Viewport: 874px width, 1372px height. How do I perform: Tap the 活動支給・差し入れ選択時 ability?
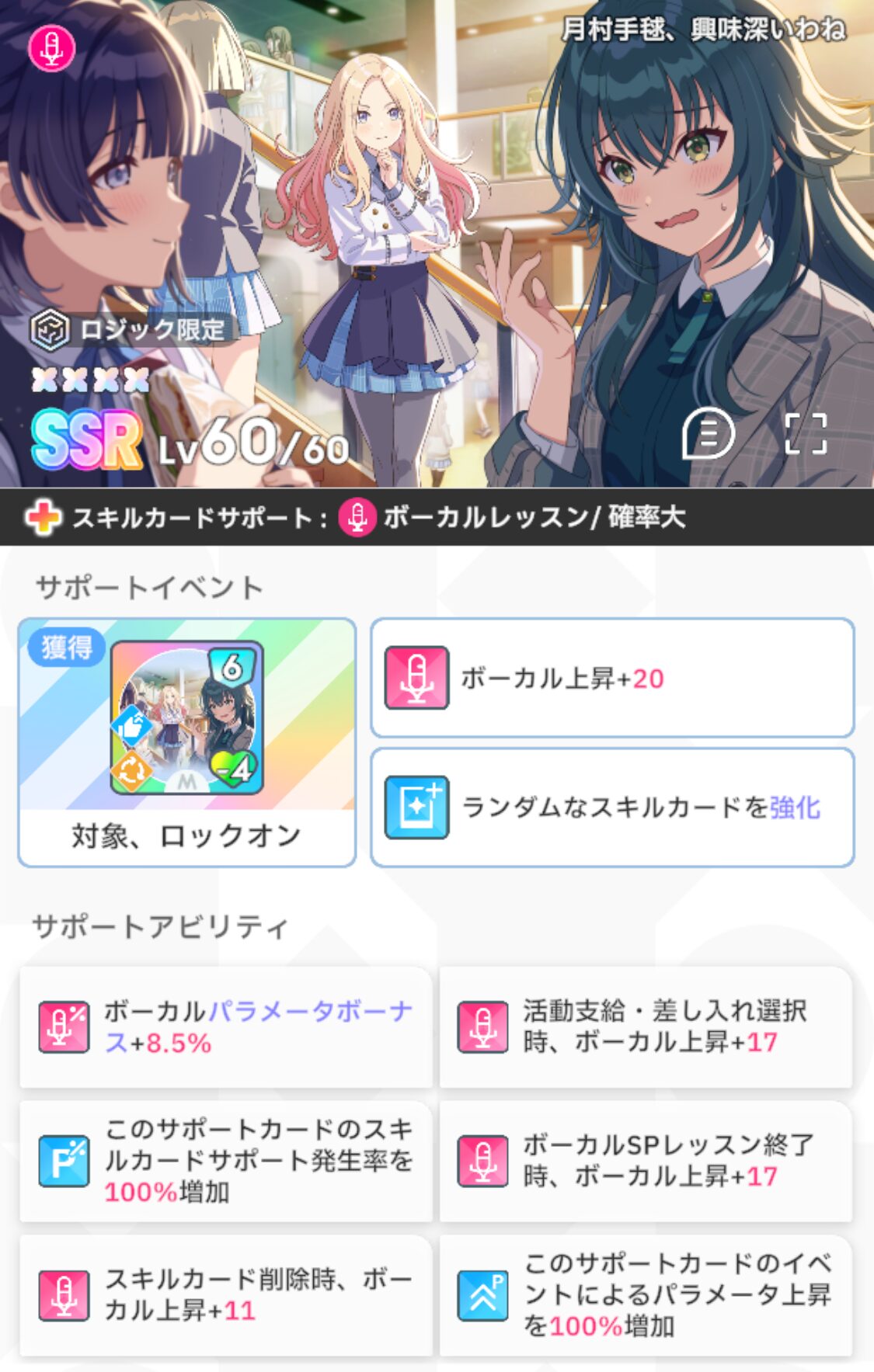tap(646, 1026)
